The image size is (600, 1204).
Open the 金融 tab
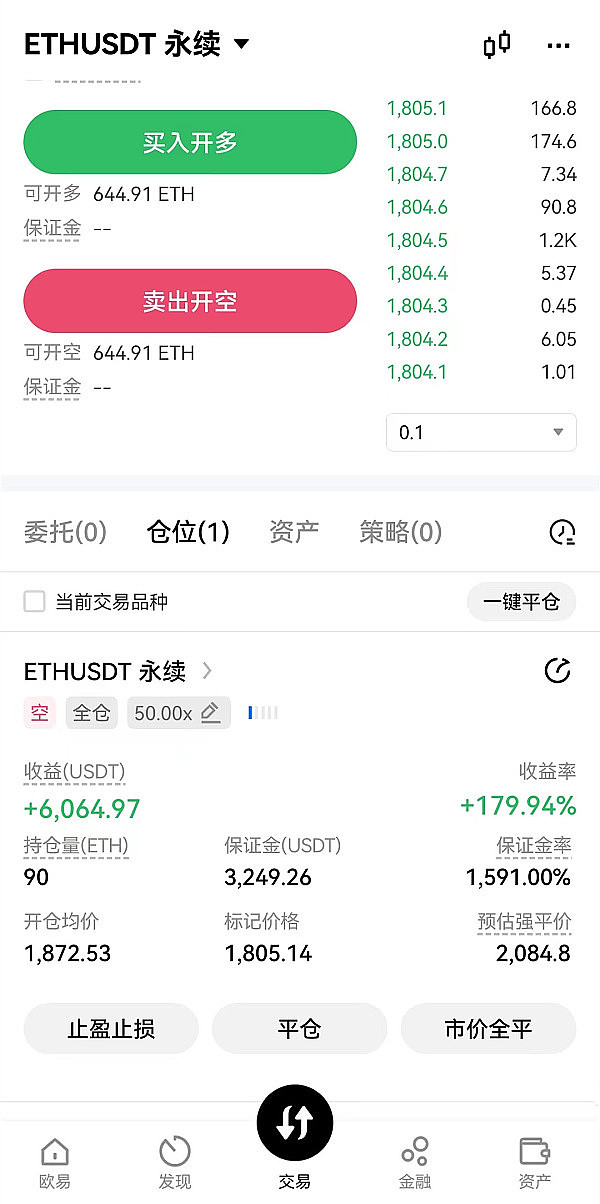coord(415,1162)
